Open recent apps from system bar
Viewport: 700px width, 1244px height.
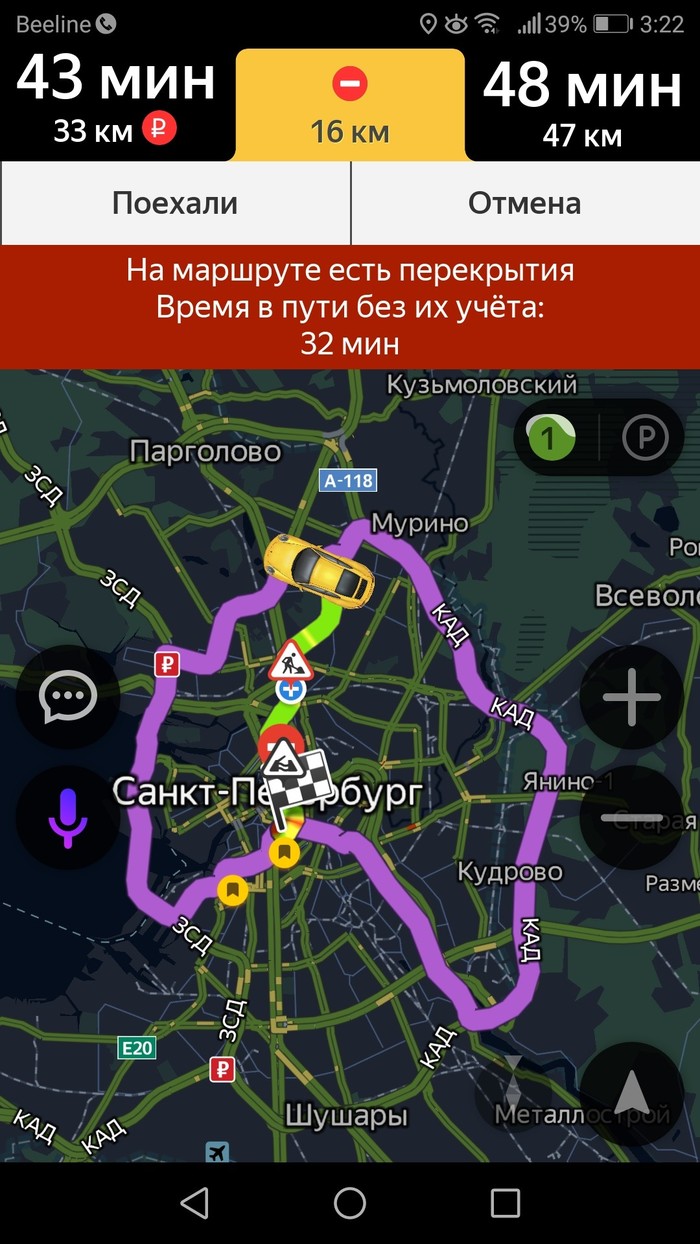(x=505, y=1203)
